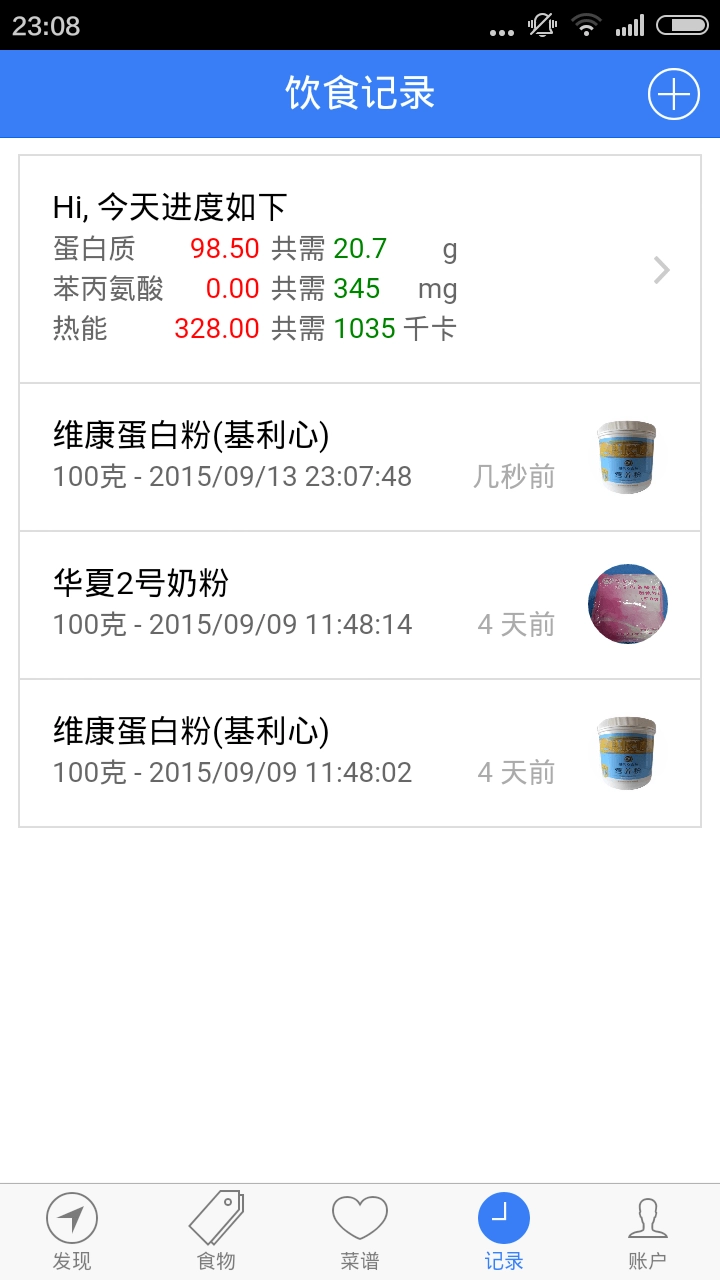Open the 菜谱 recipes heart icon
This screenshot has width=720, height=1280.
tap(359, 1217)
